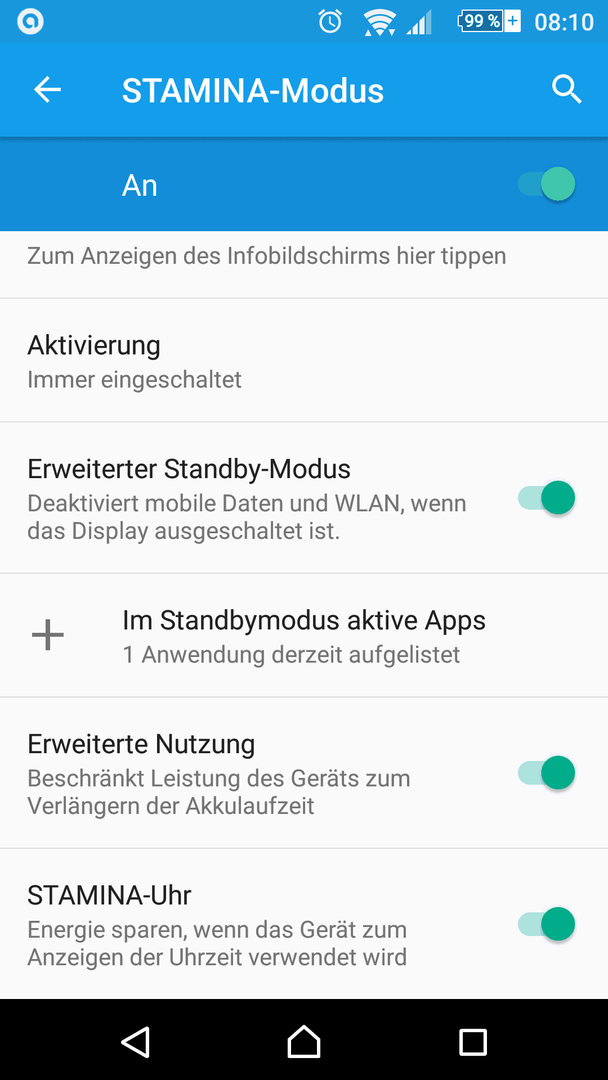
Task: Open the search icon in app bar
Action: tap(567, 90)
